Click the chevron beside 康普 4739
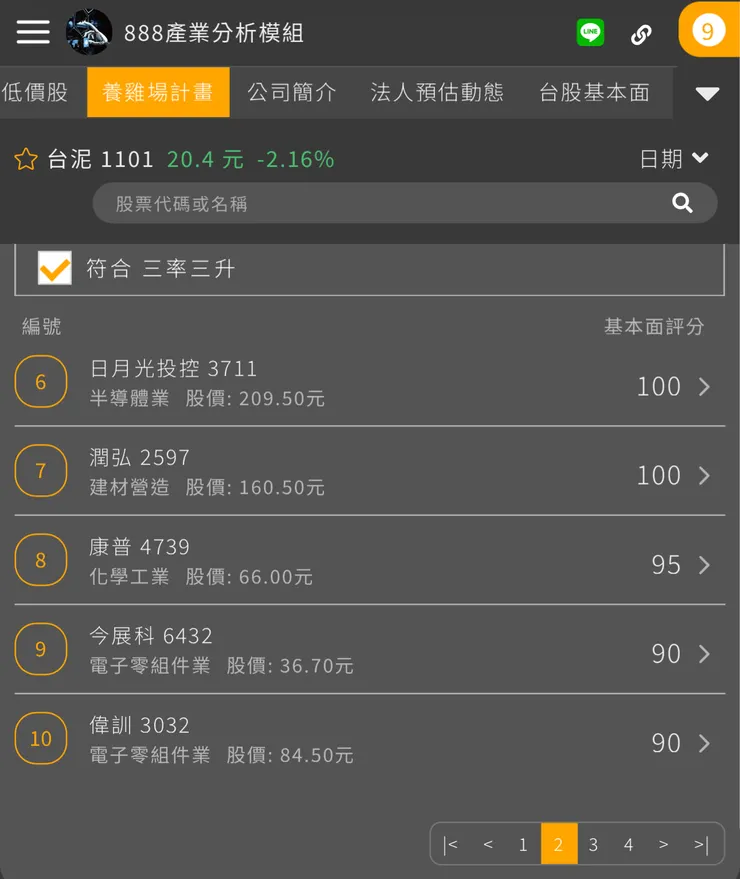The height and width of the screenshot is (879, 740). (707, 565)
